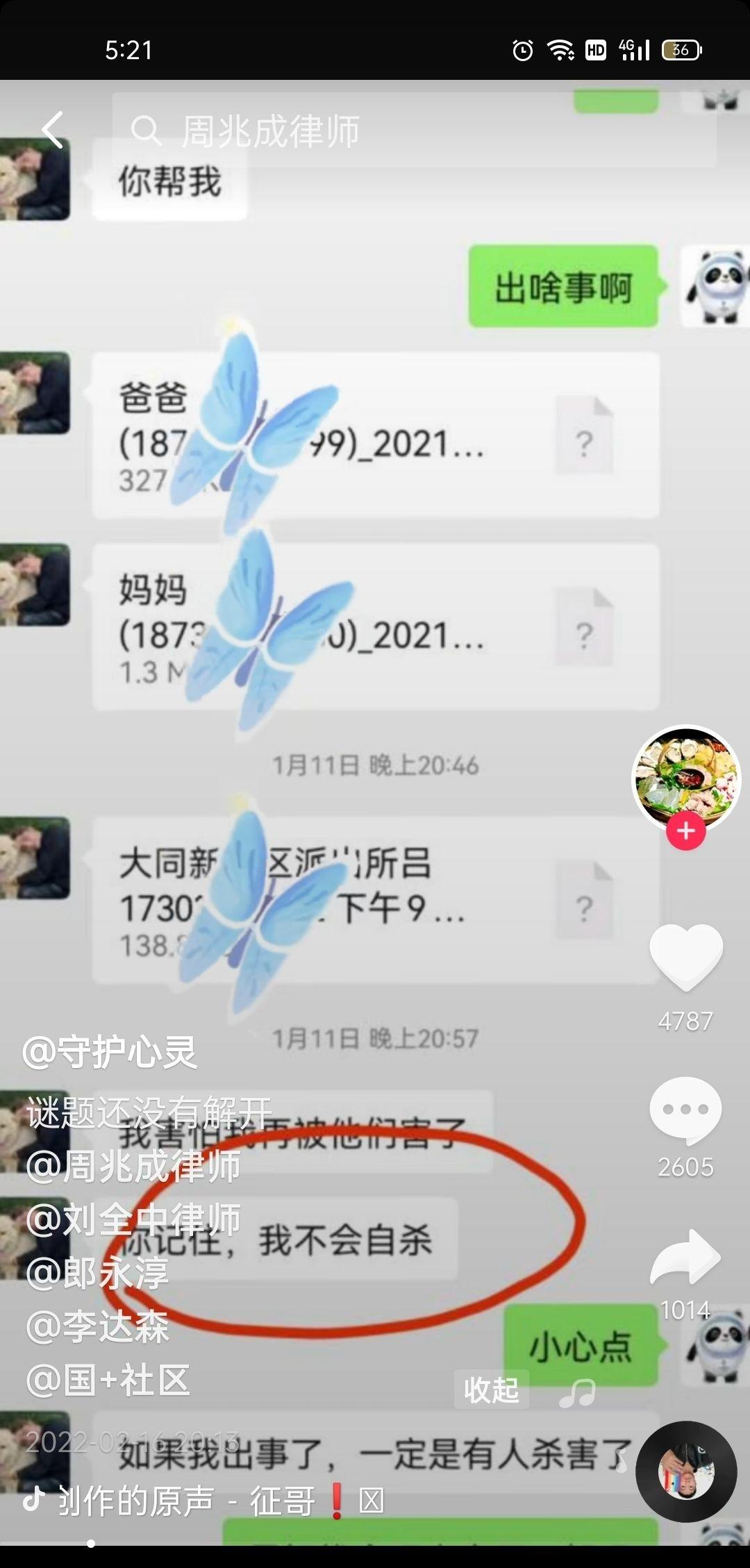Image resolution: width=750 pixels, height=1568 pixels.
Task: Follow the creator with the red plus
Action: point(686,831)
